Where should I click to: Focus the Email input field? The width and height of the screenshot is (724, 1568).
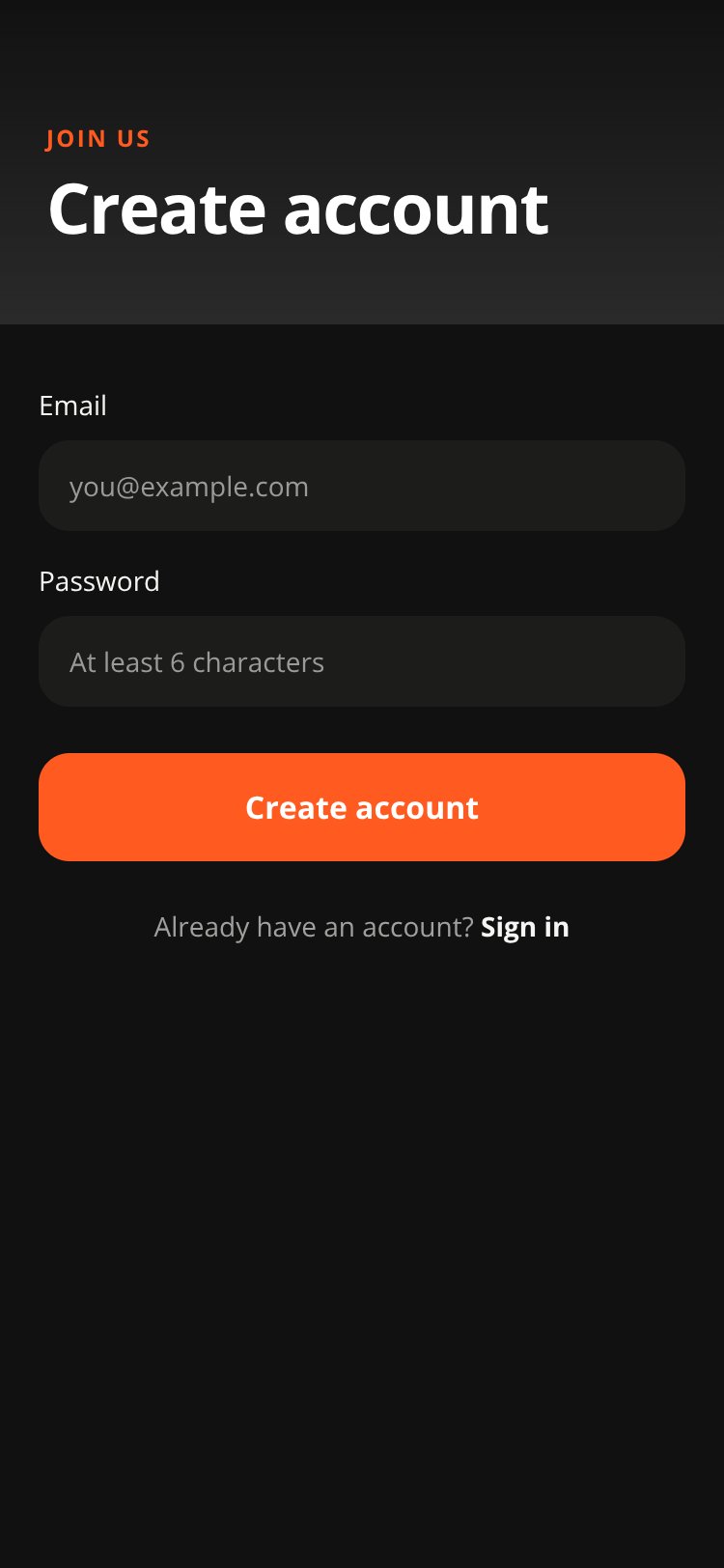(x=362, y=486)
